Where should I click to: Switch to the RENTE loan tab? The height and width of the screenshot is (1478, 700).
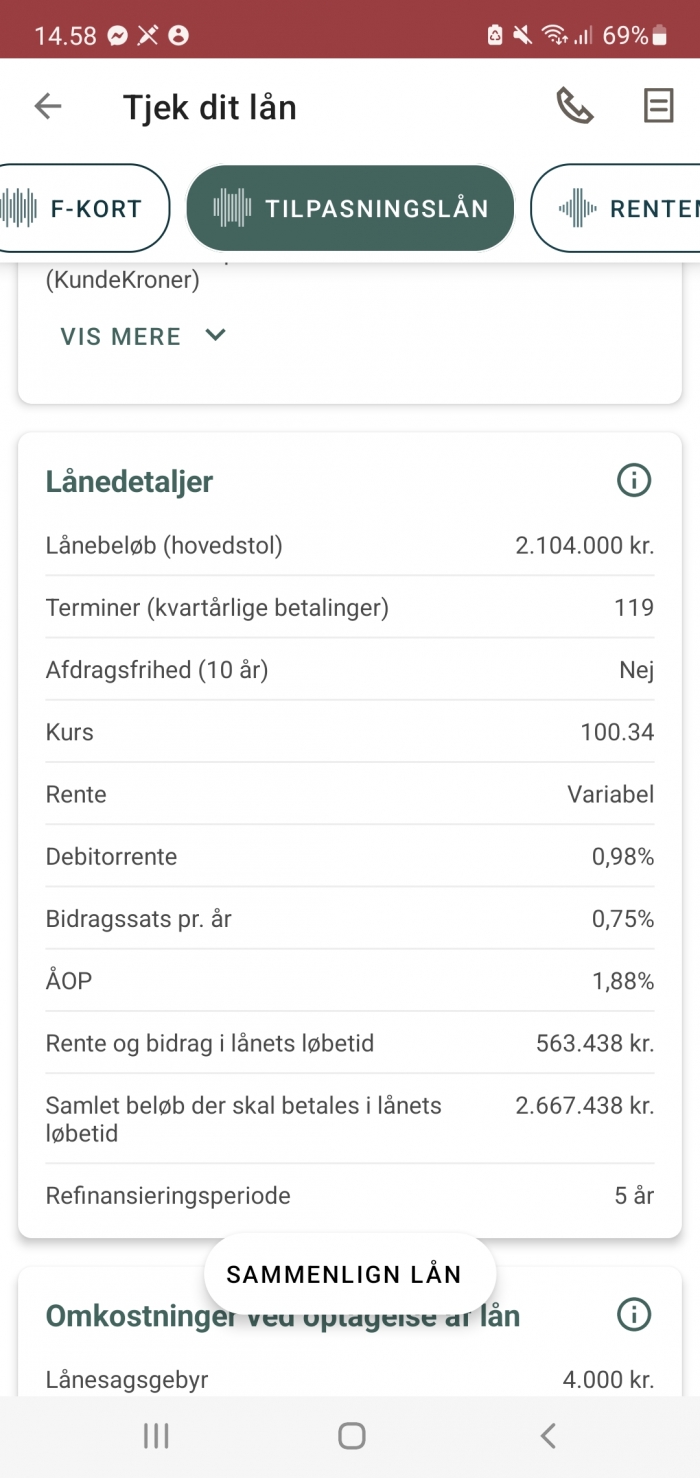tap(616, 208)
